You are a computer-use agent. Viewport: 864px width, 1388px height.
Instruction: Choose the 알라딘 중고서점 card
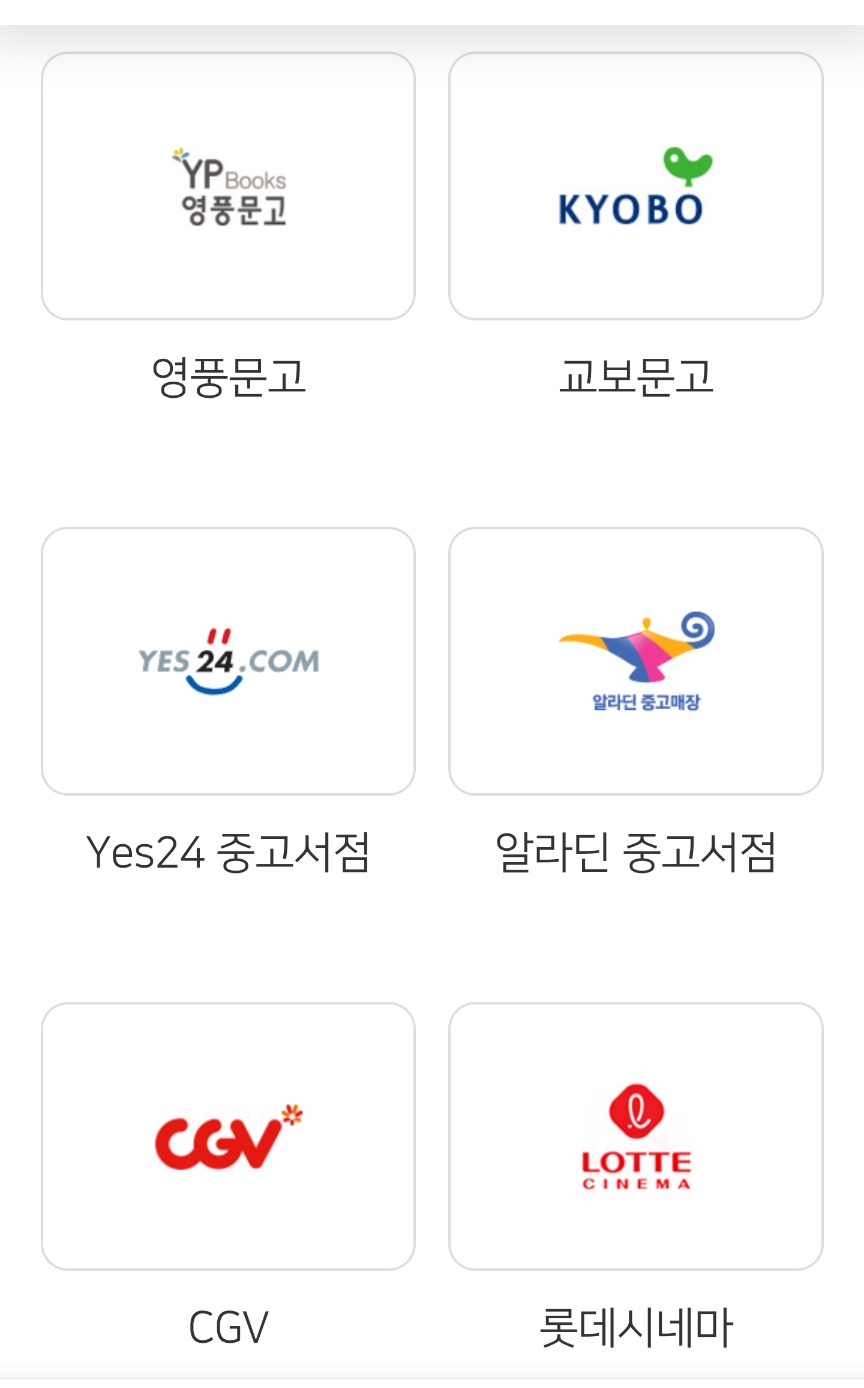[x=636, y=661]
